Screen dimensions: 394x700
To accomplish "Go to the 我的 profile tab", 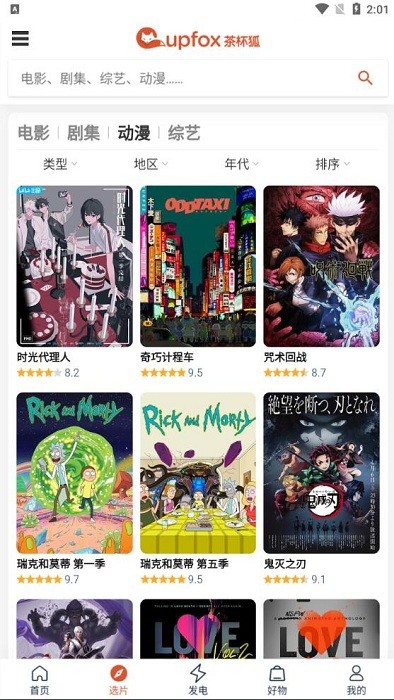I will click(x=356, y=680).
